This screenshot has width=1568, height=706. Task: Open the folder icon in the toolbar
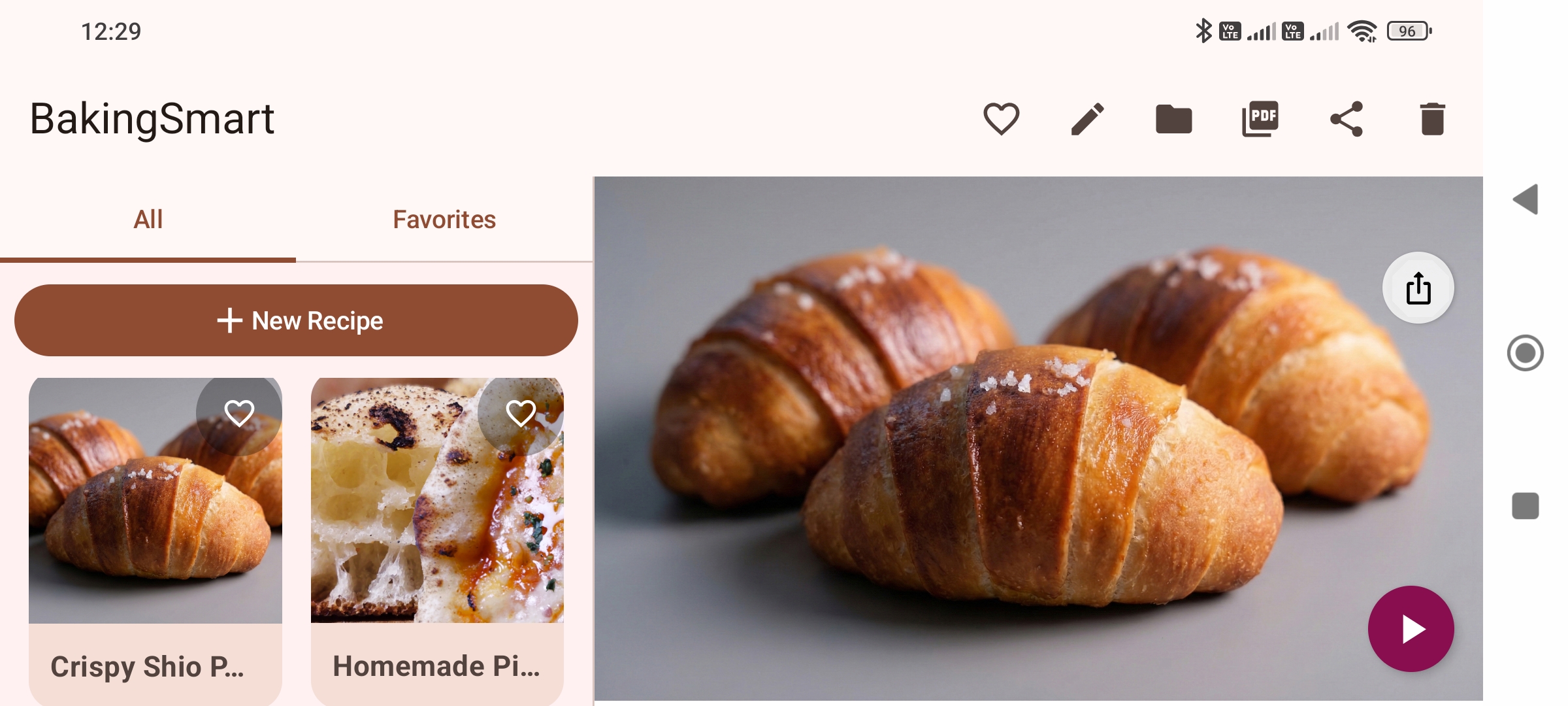1173,119
